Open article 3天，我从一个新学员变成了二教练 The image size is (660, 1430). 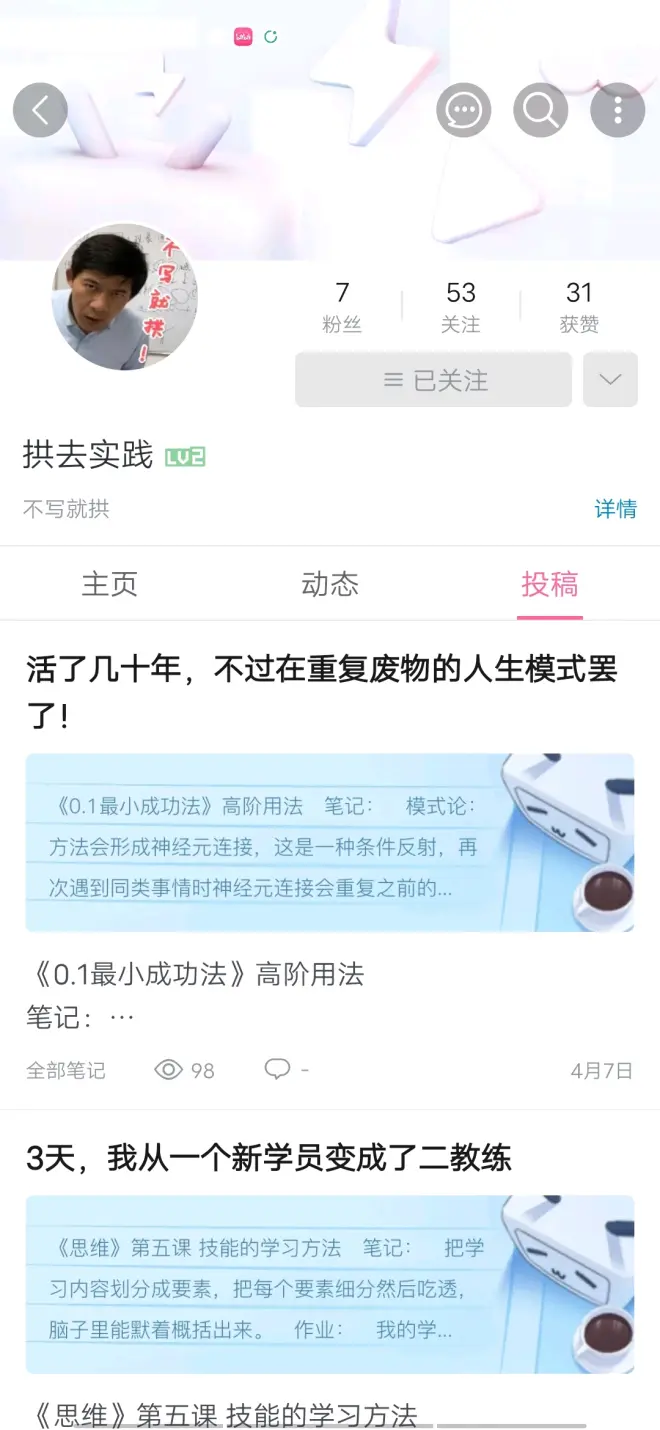[x=268, y=1158]
